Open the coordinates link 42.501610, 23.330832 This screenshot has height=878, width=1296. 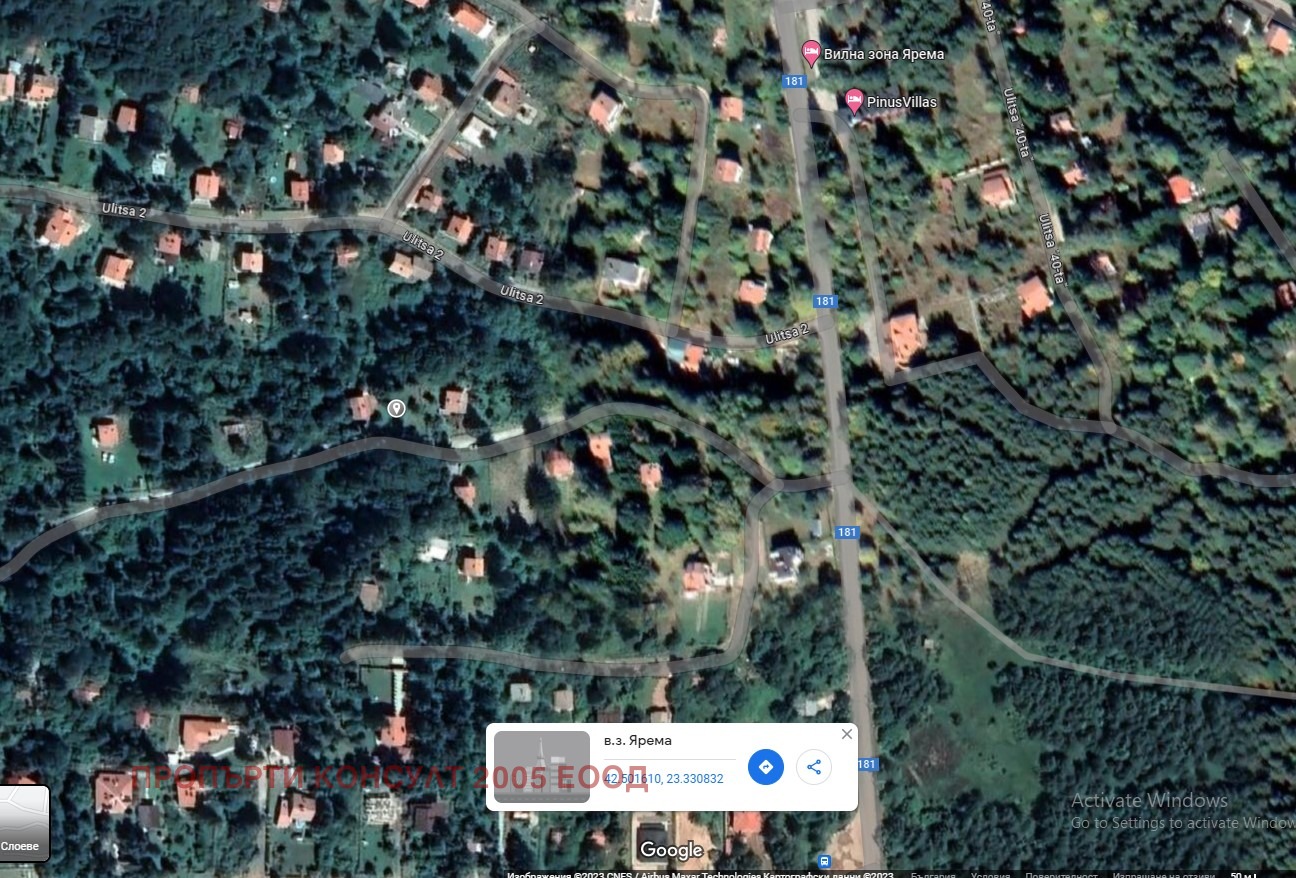tap(663, 779)
